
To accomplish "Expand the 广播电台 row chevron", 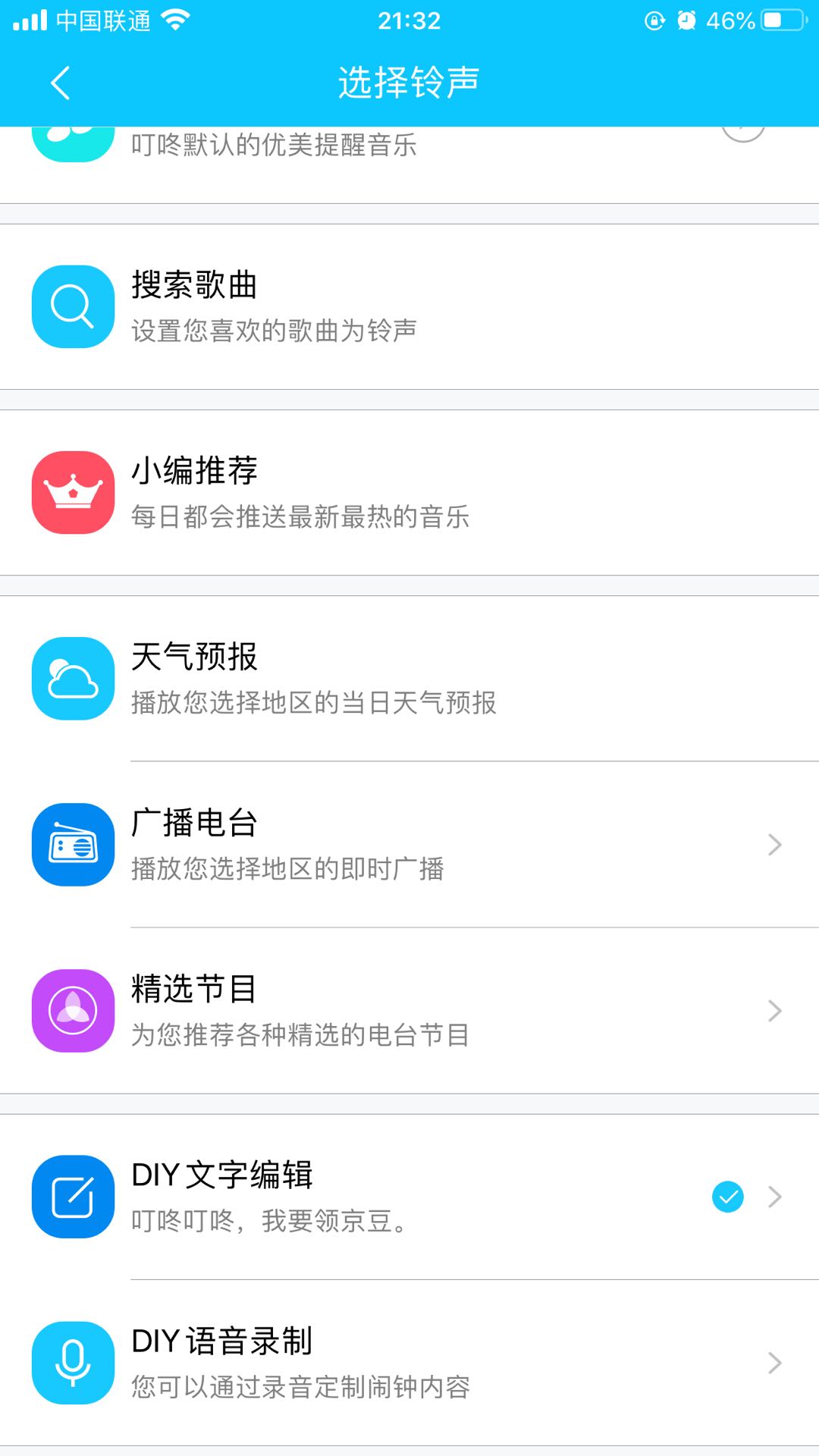I will point(773,844).
